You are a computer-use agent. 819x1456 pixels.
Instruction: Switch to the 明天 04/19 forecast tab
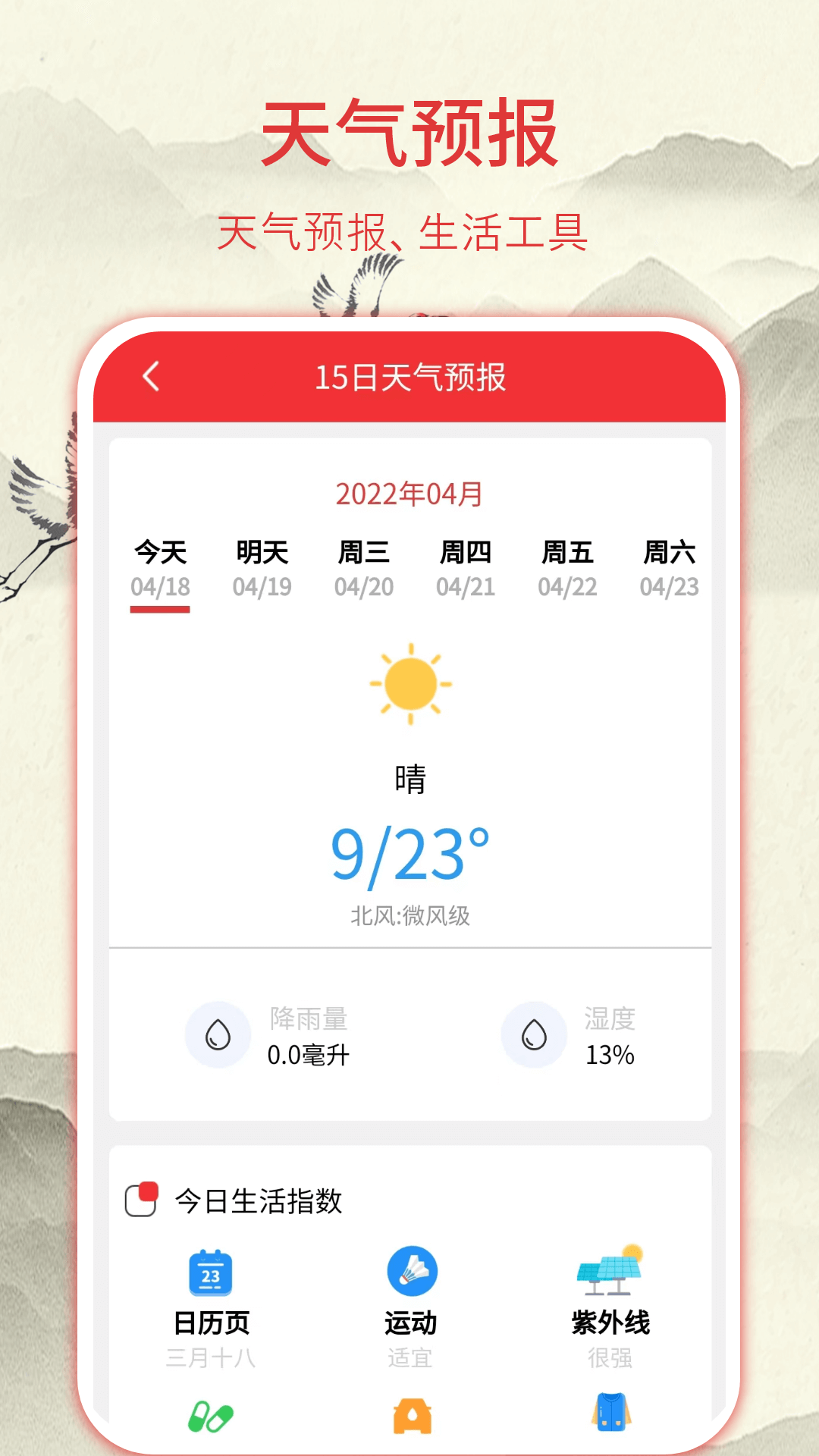262,567
